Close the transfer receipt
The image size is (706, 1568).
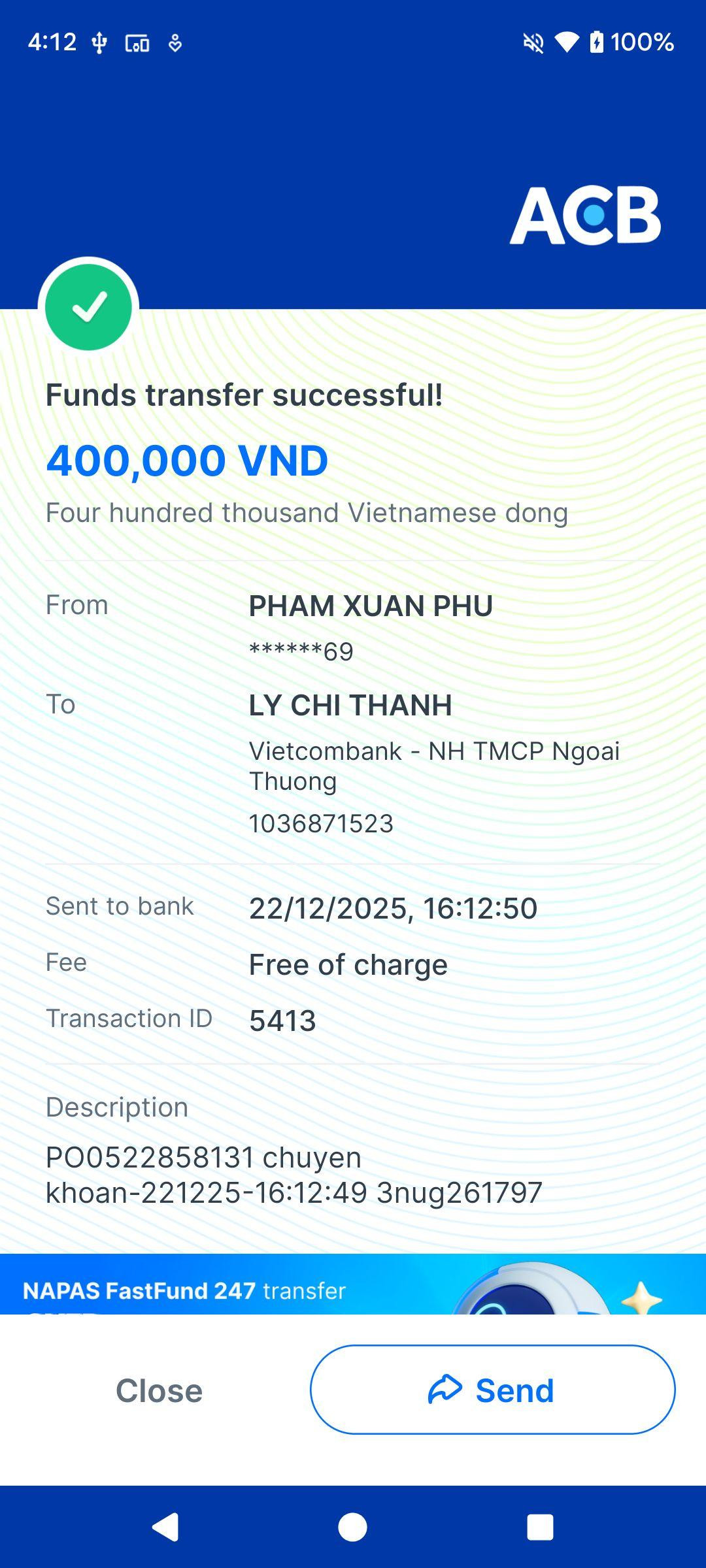click(159, 1390)
